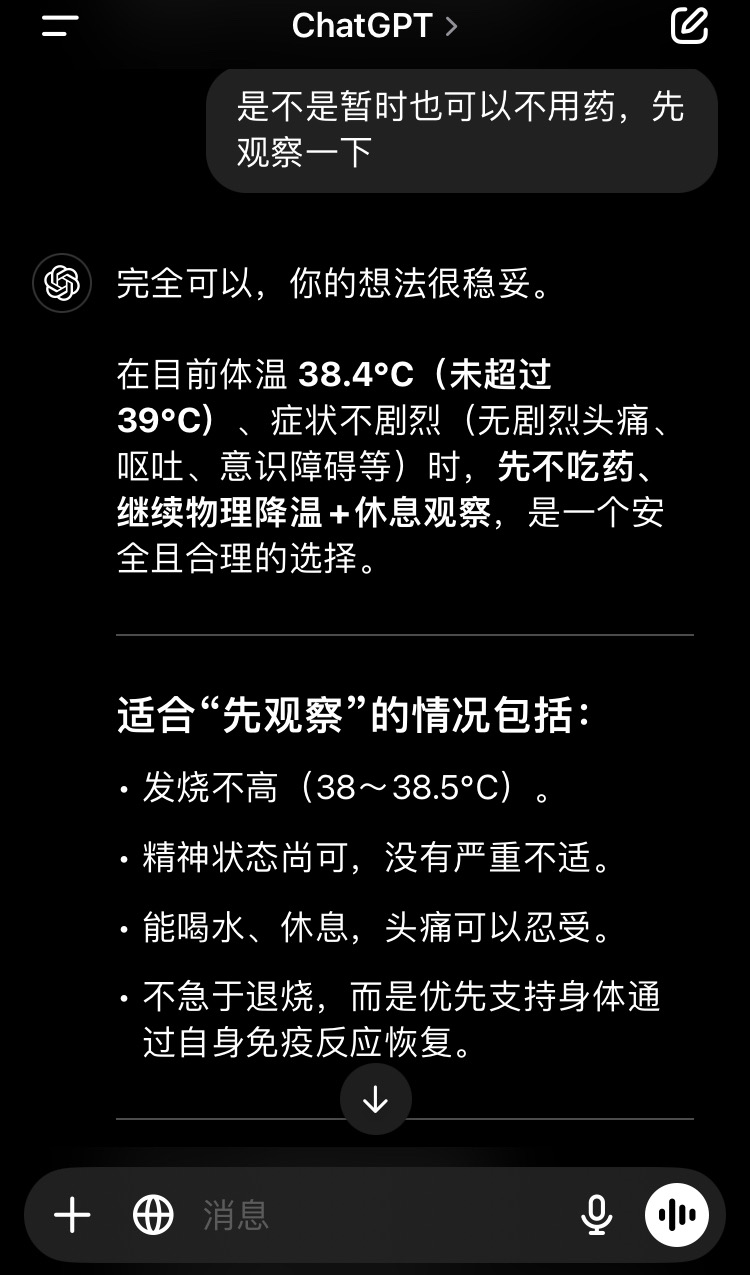
Task: Open the sidebar menu
Action: (x=60, y=26)
